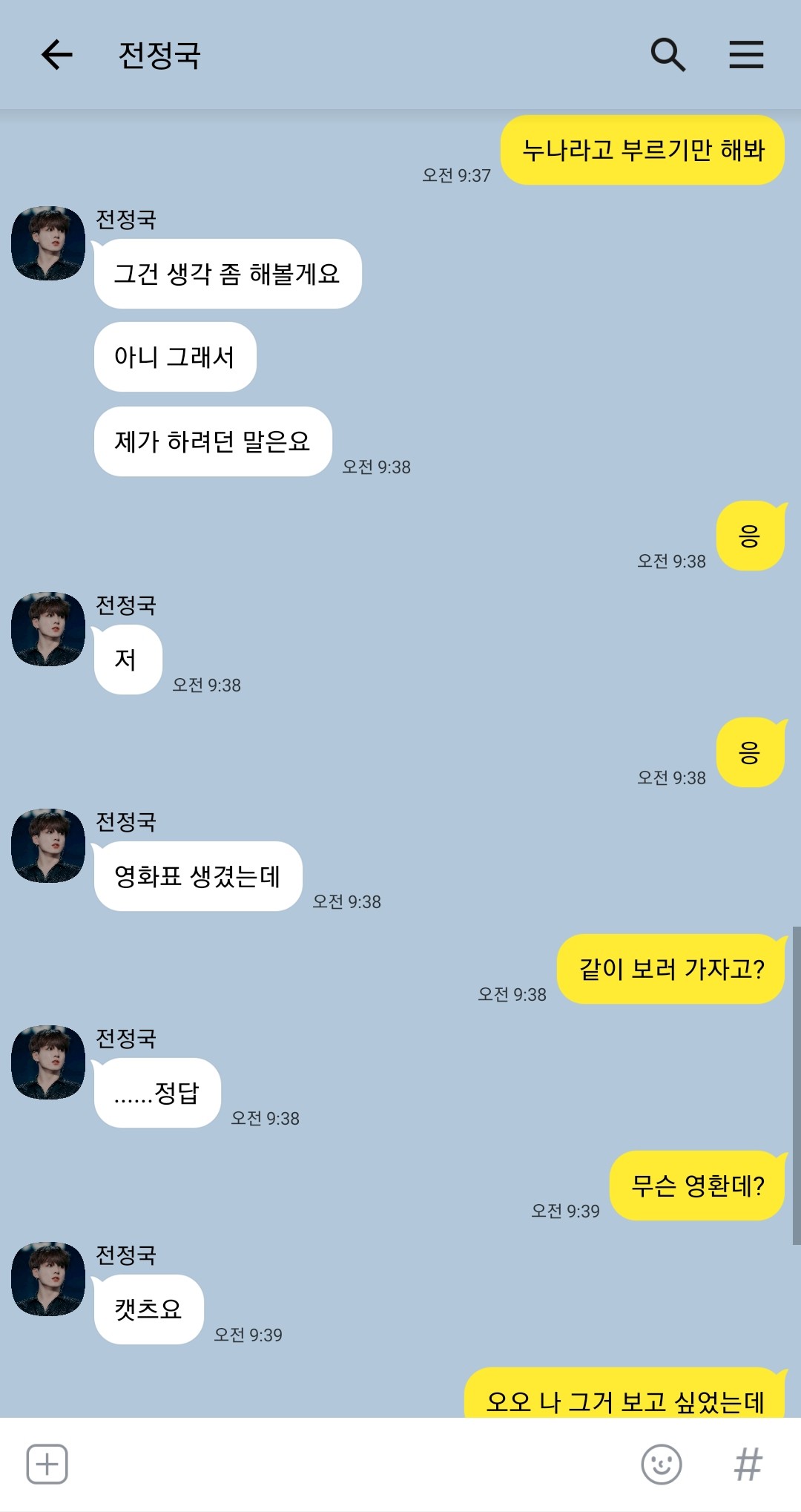Open the chat room hamburger menu
801x1512 pixels.
point(746,55)
